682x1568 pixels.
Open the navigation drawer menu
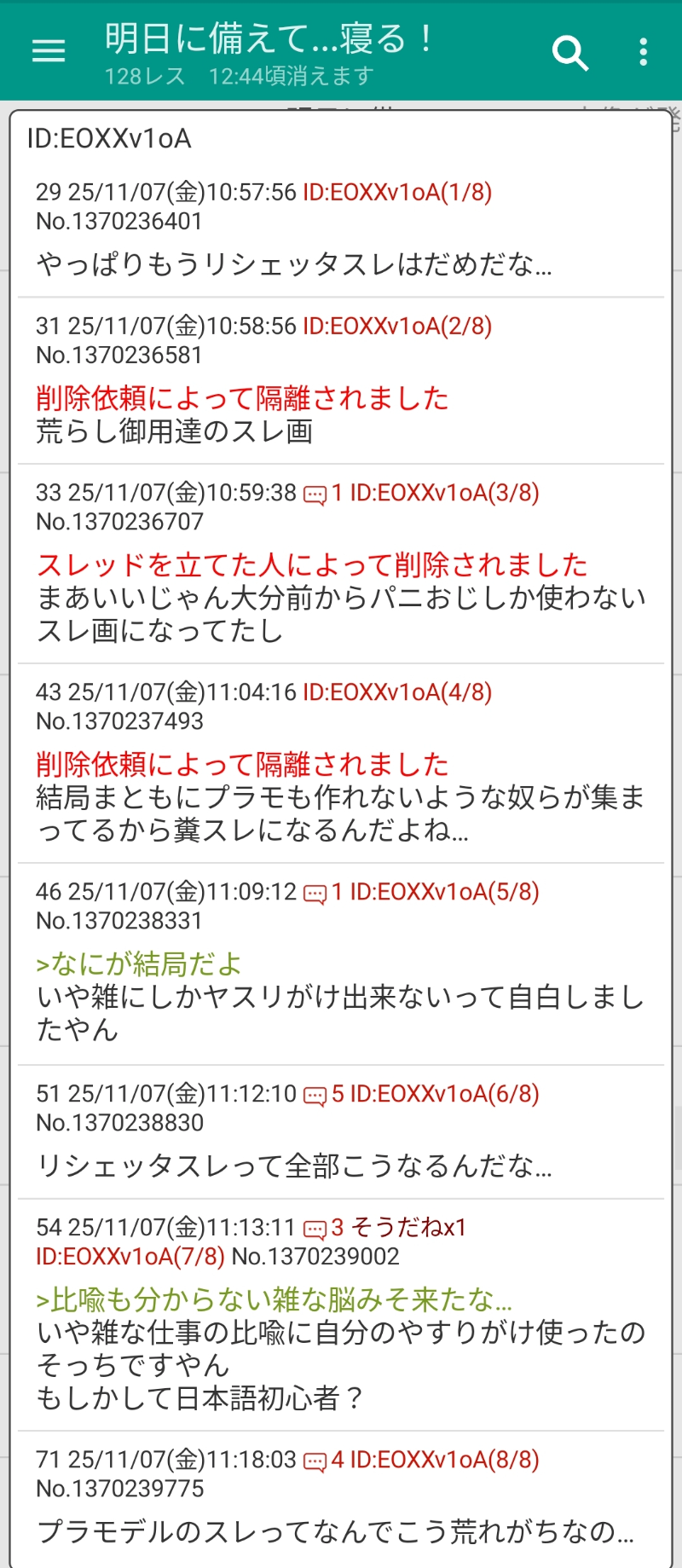coord(49,51)
